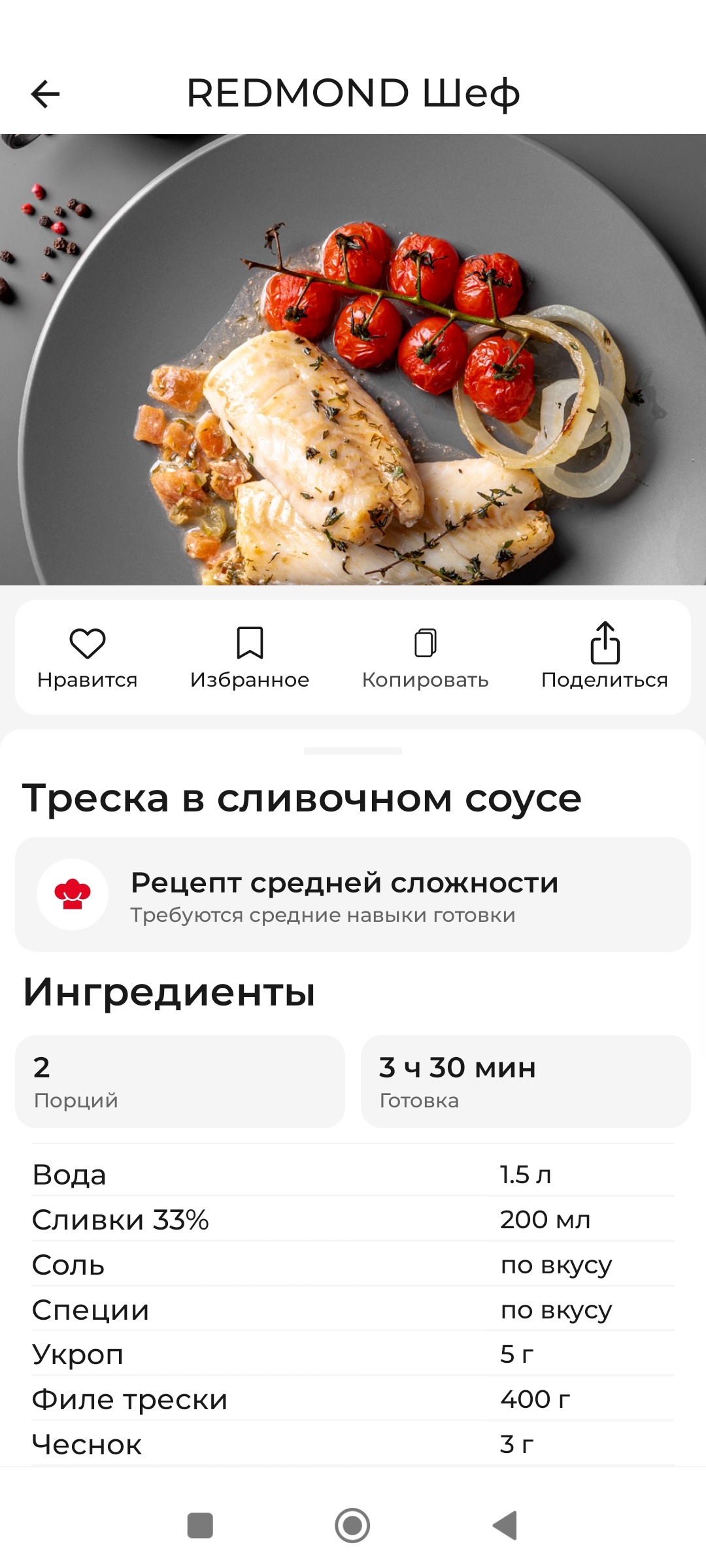
Task: Change the 2 Порций servings count
Action: (x=180, y=1081)
